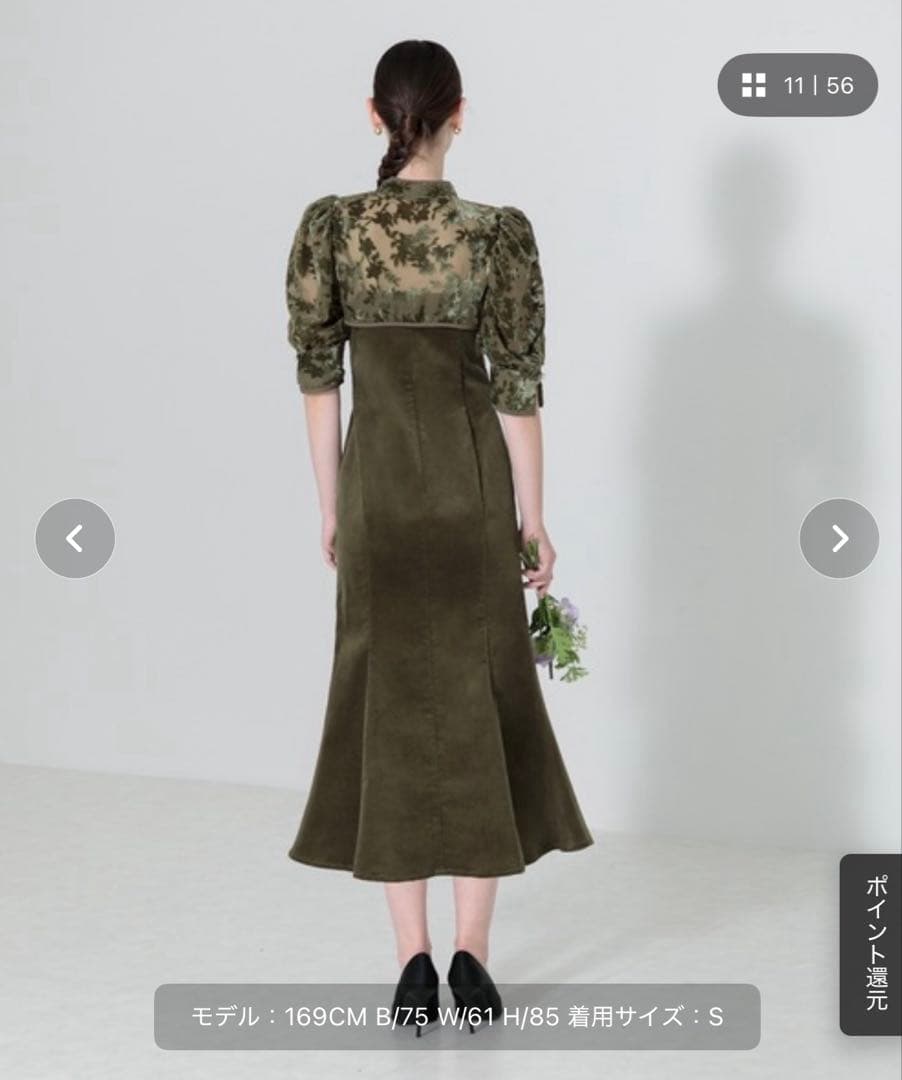The height and width of the screenshot is (1080, 902).
Task: Go to the previous product photo
Action: click(75, 538)
